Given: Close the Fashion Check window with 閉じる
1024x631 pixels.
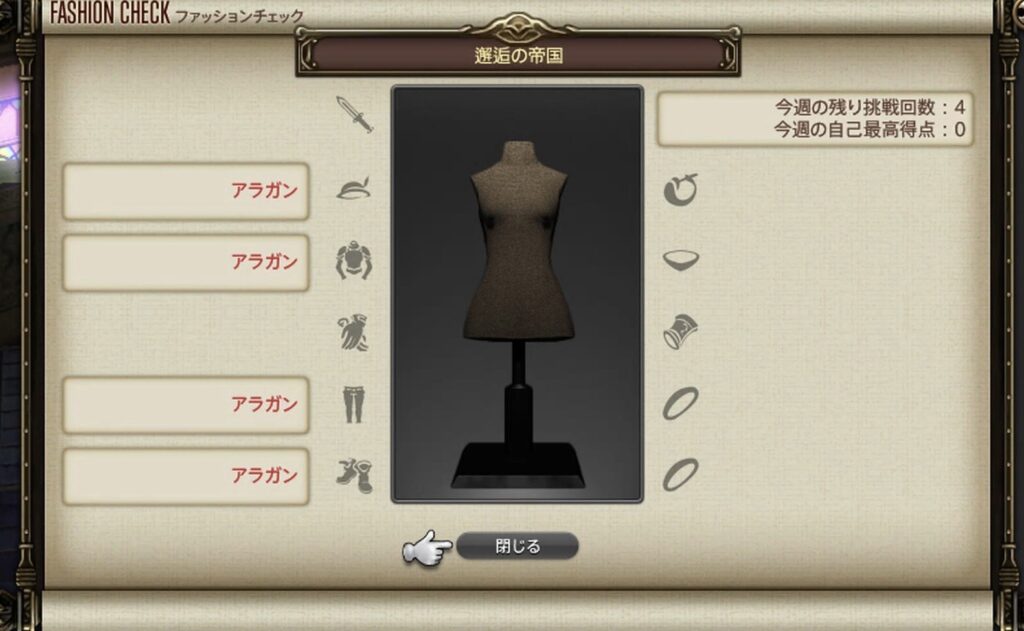Looking at the screenshot, I should (517, 546).
